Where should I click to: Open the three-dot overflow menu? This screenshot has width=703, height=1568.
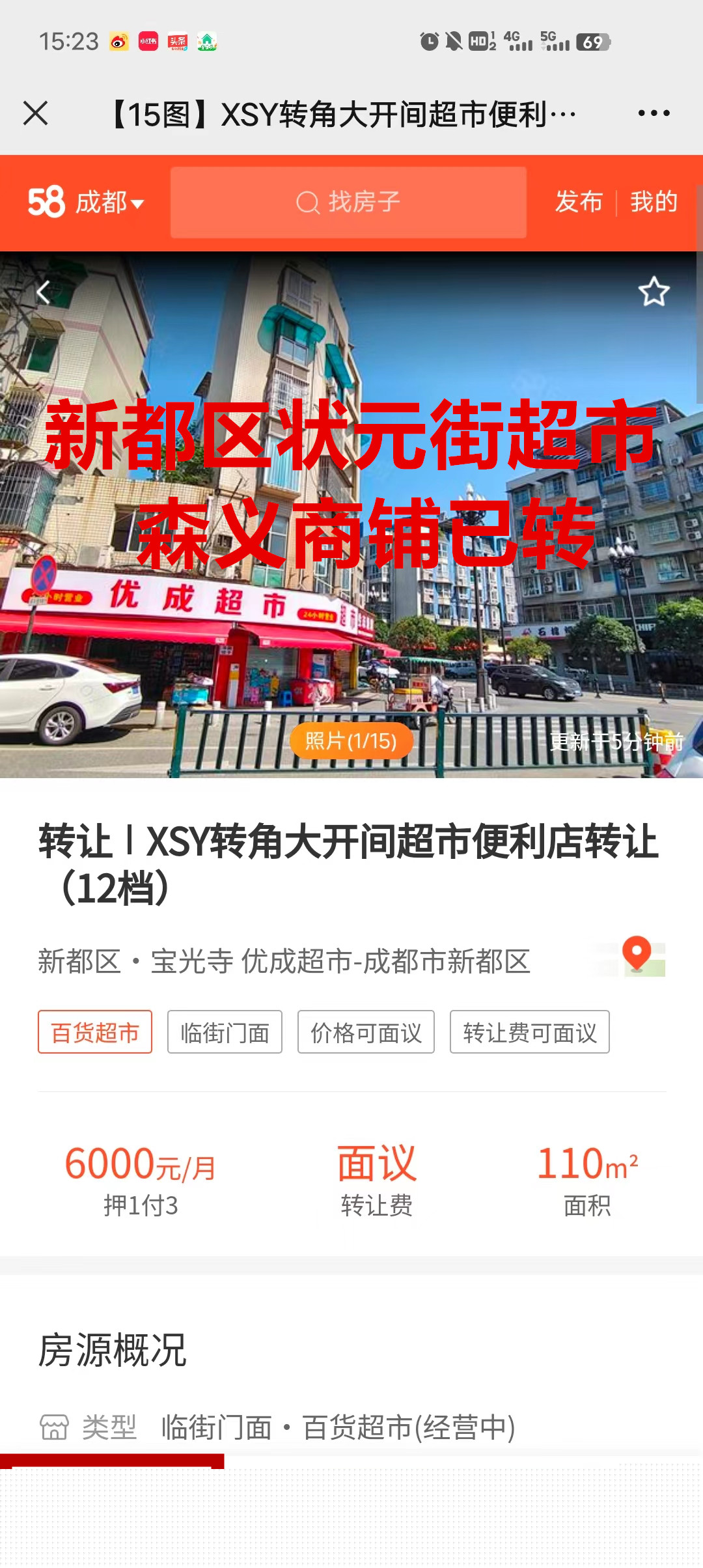(x=654, y=113)
